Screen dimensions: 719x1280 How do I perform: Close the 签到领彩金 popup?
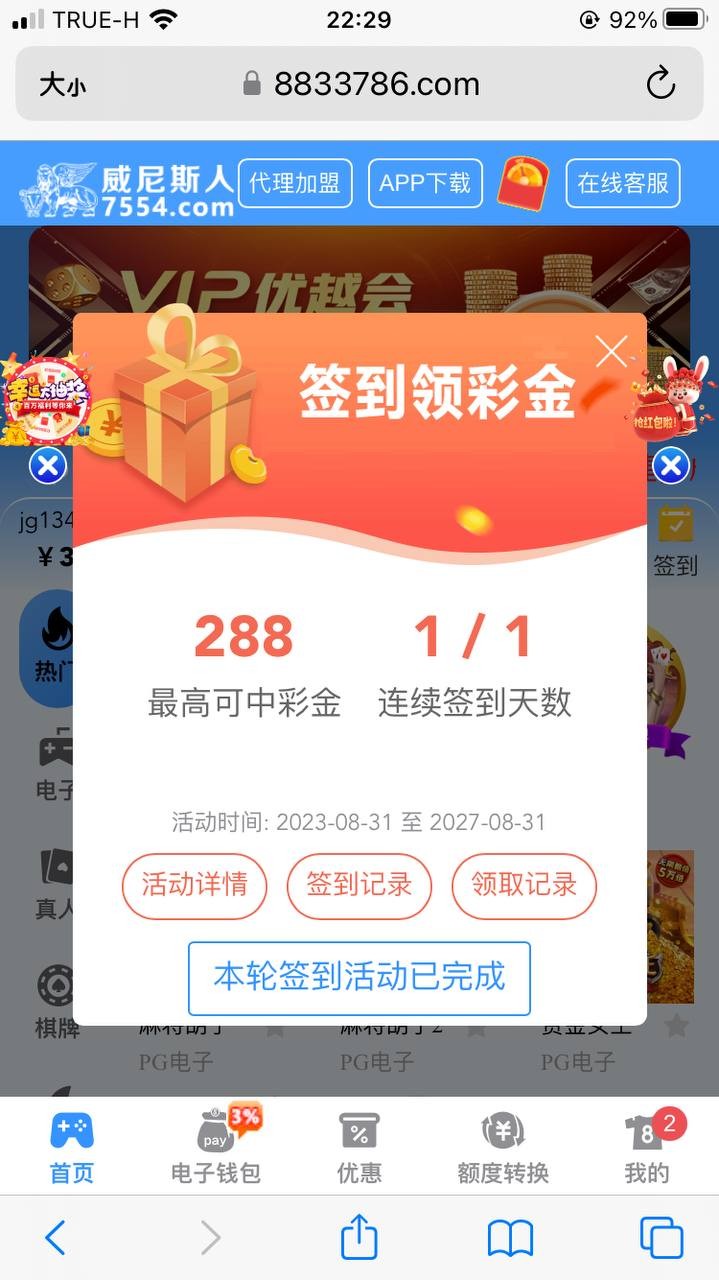[x=610, y=351]
